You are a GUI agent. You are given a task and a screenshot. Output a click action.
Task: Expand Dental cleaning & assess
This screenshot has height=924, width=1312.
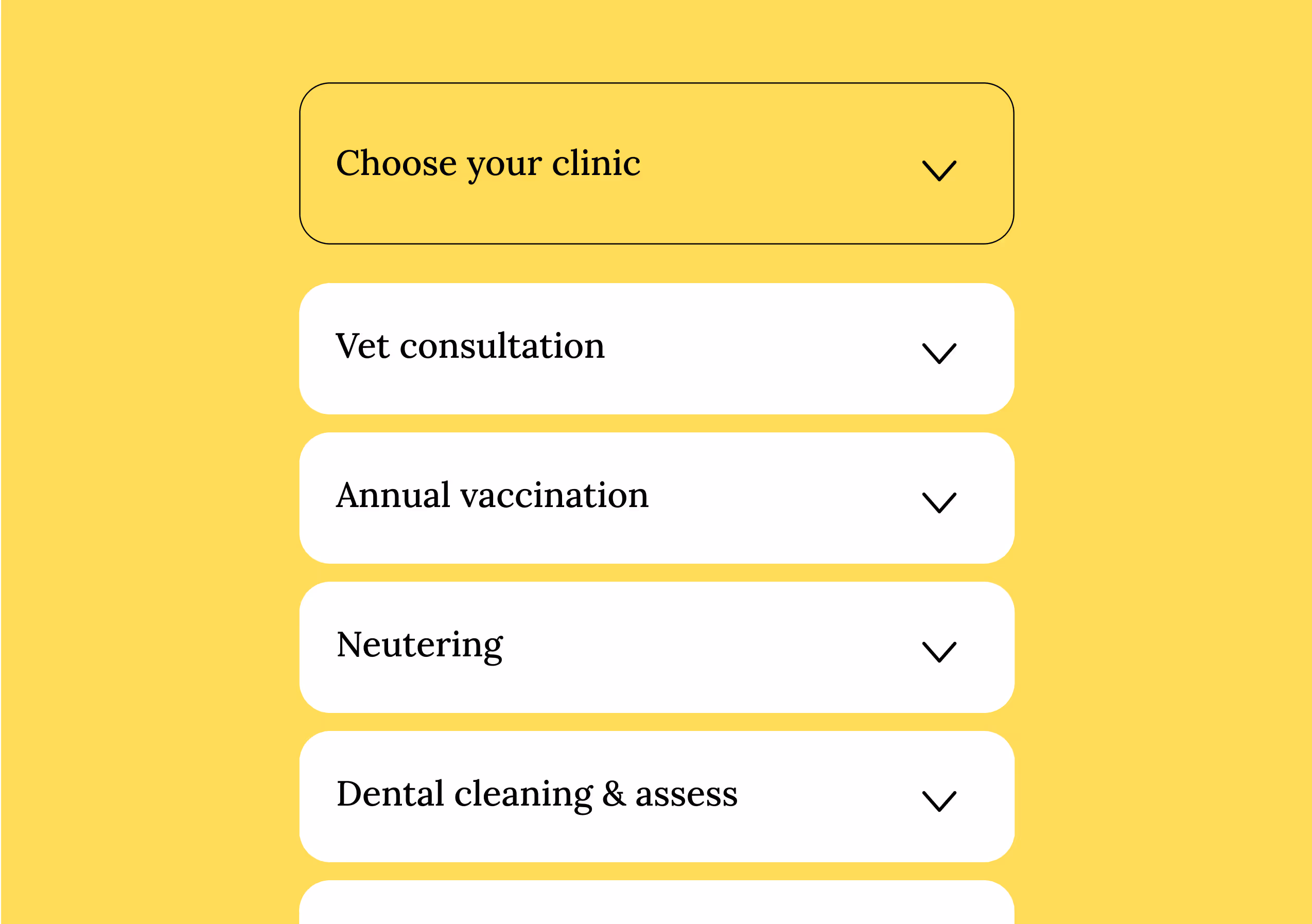[656, 796]
